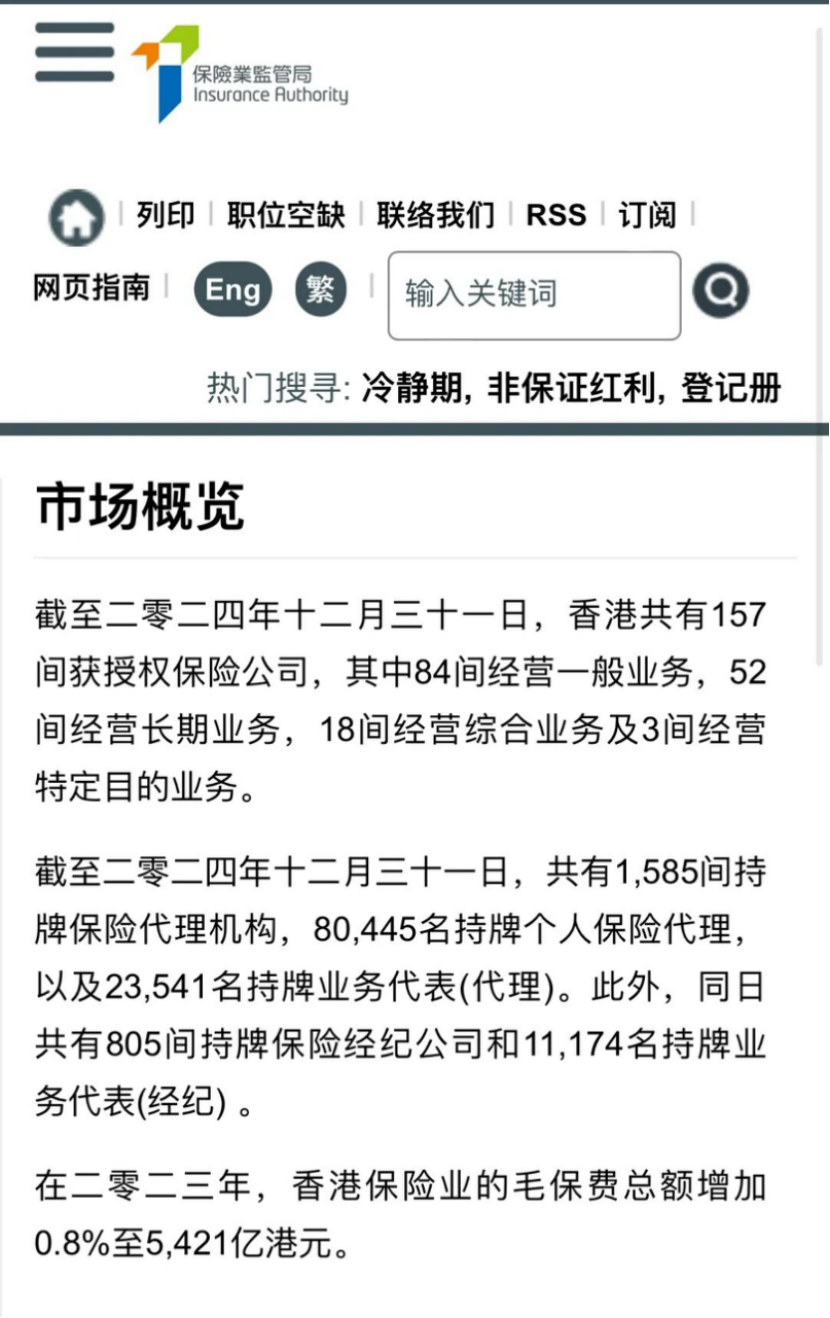Open the 网页指南 site map link
Viewport: 830px width, 1318px height.
point(91,288)
